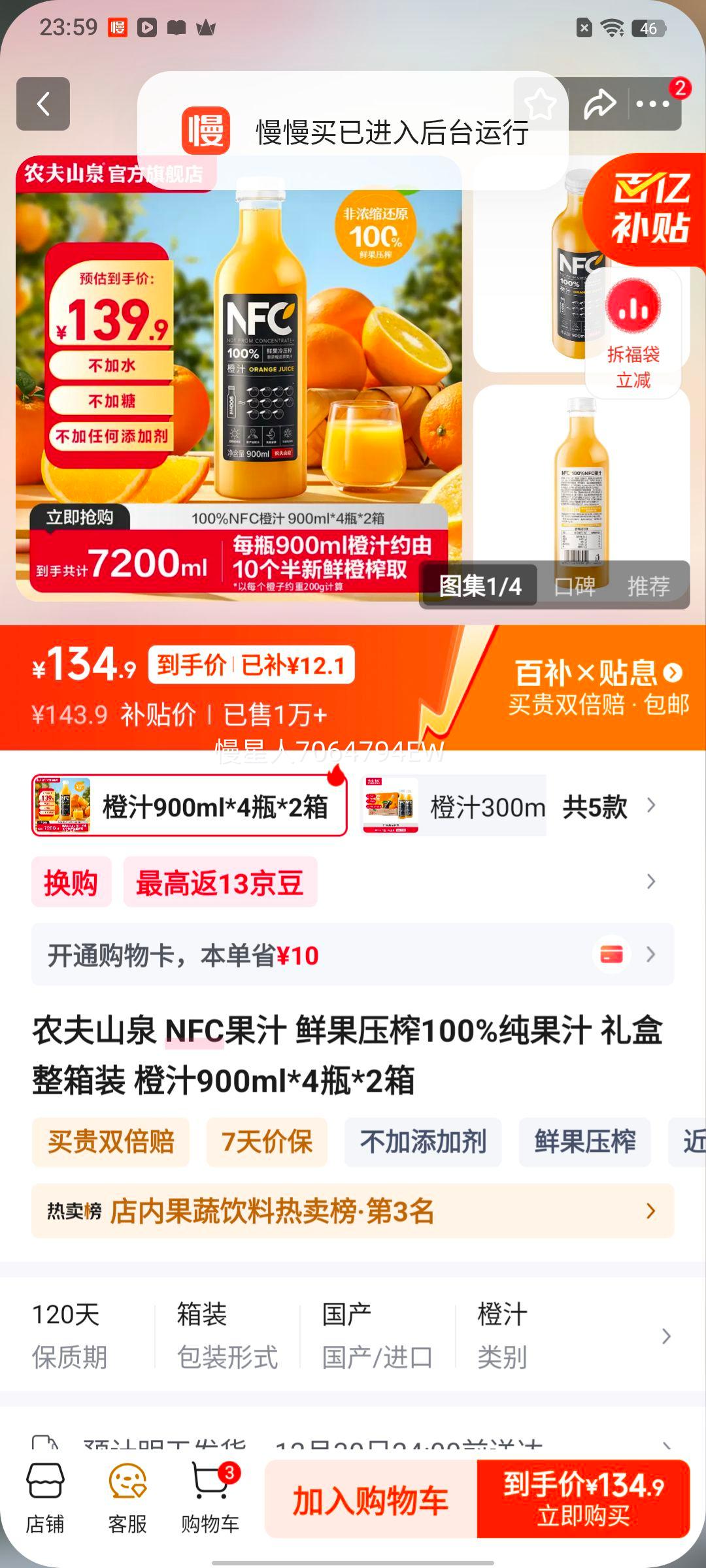Image resolution: width=706 pixels, height=1568 pixels.
Task: View the 店内果蔬饮料热卖榜 ranking
Action: coord(353,1211)
